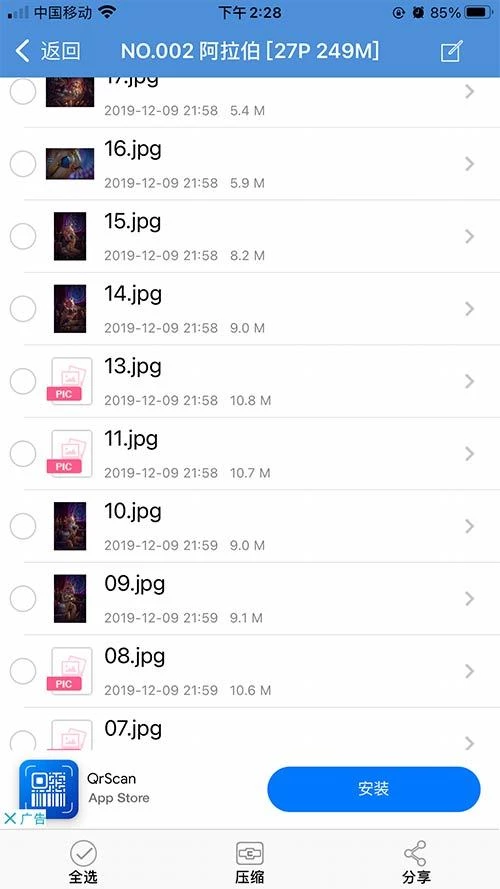
Task: Share files with the 分享 button
Action: [416, 863]
